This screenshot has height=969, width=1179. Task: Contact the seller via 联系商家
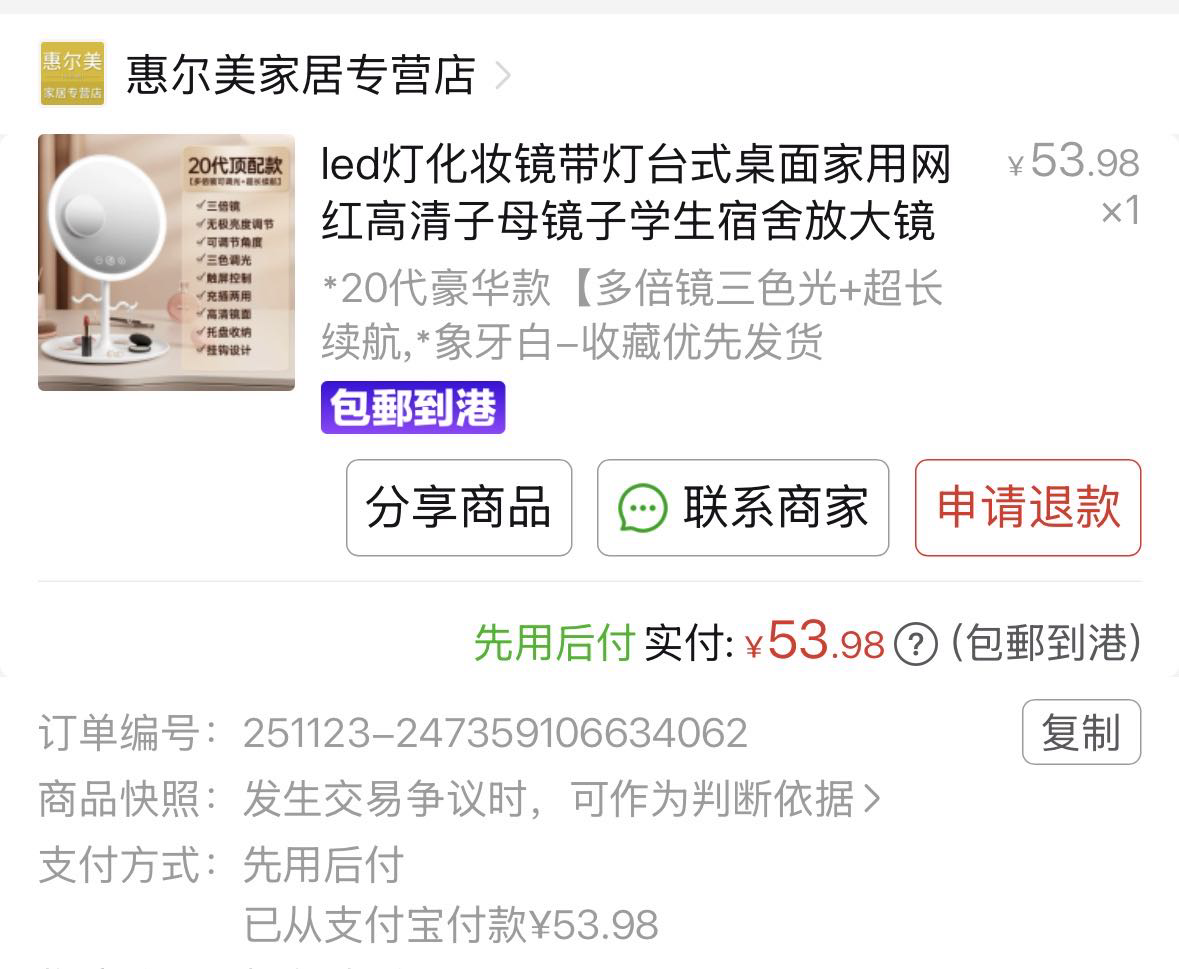tap(743, 507)
